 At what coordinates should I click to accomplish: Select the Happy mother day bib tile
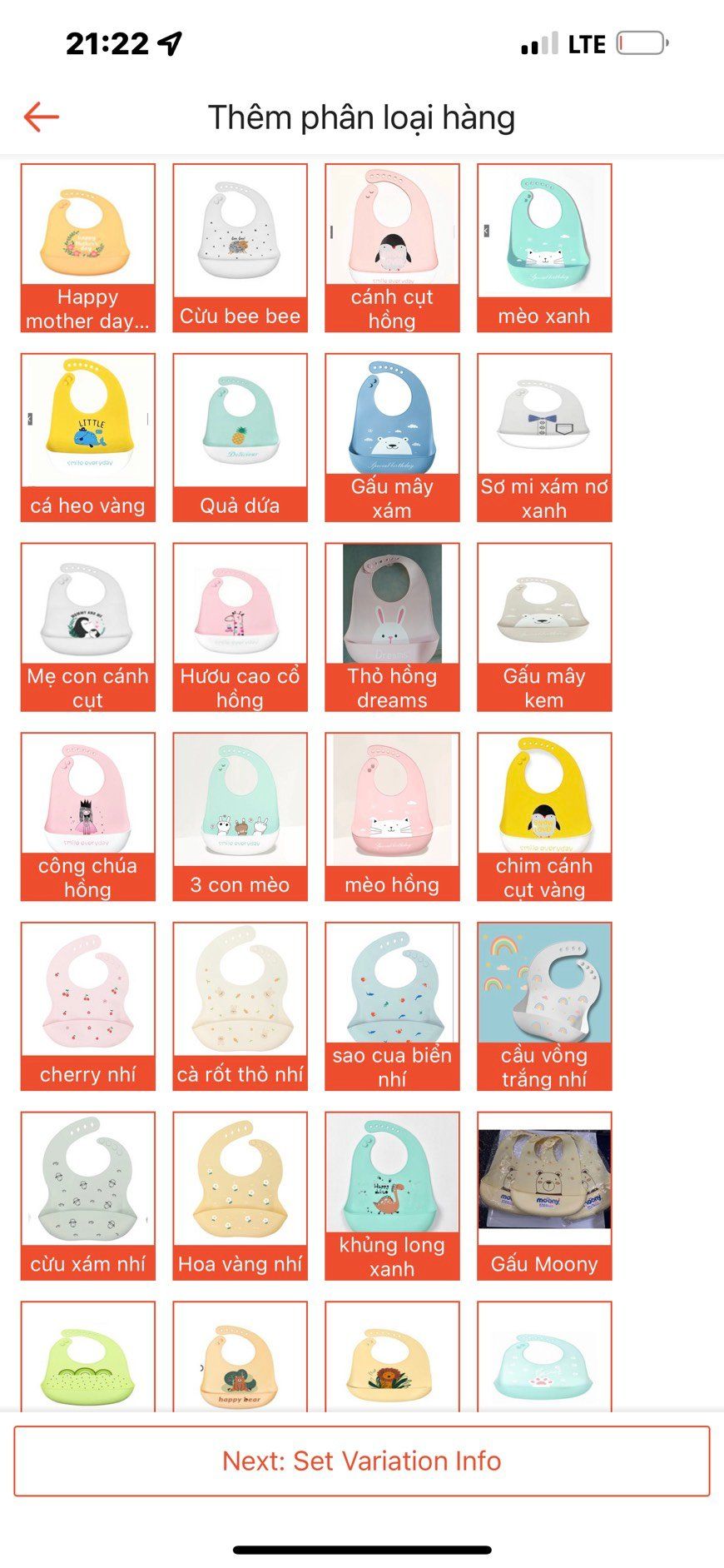[88, 248]
